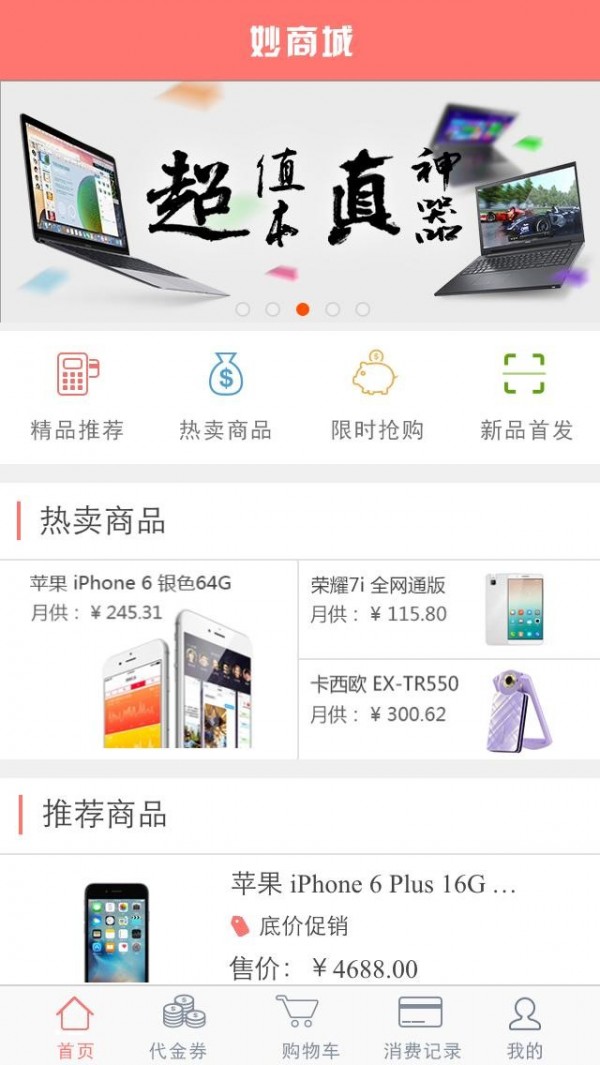Go to the 我的 profile tab
This screenshot has height=1065, width=600.
pos(524,1027)
